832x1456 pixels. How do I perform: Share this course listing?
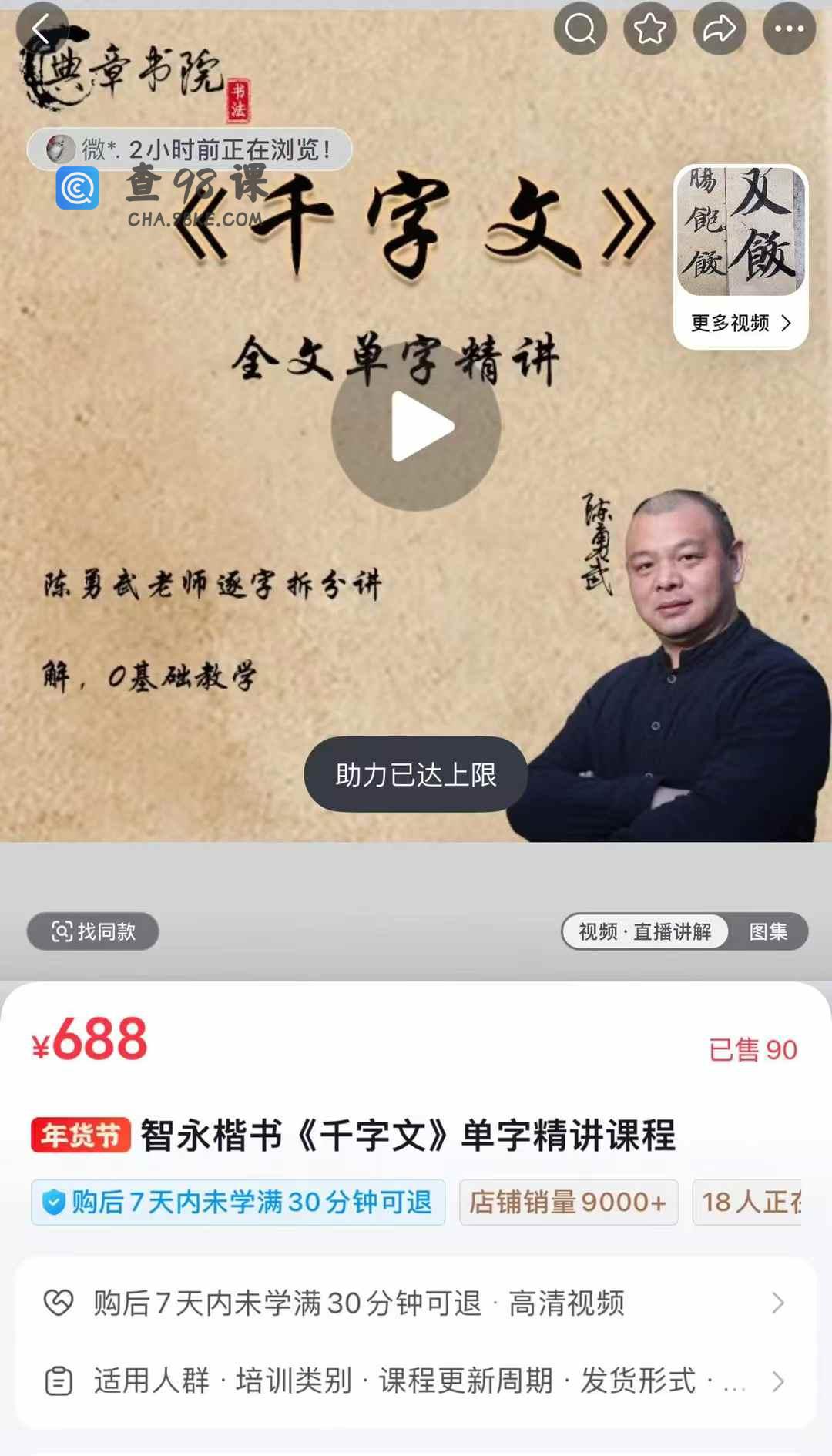coord(719,29)
